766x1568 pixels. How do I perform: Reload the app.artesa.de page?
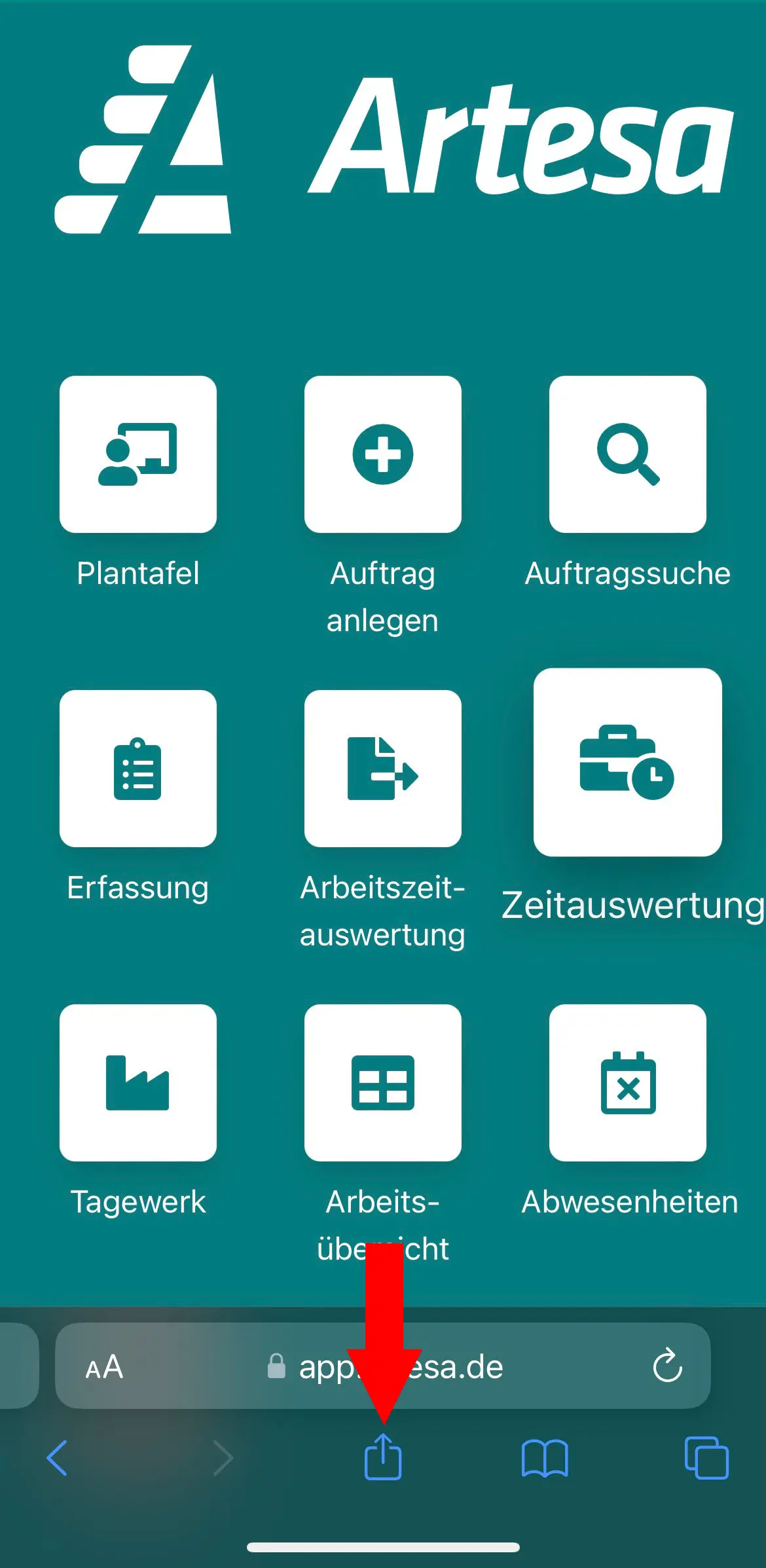pyautogui.click(x=667, y=1366)
